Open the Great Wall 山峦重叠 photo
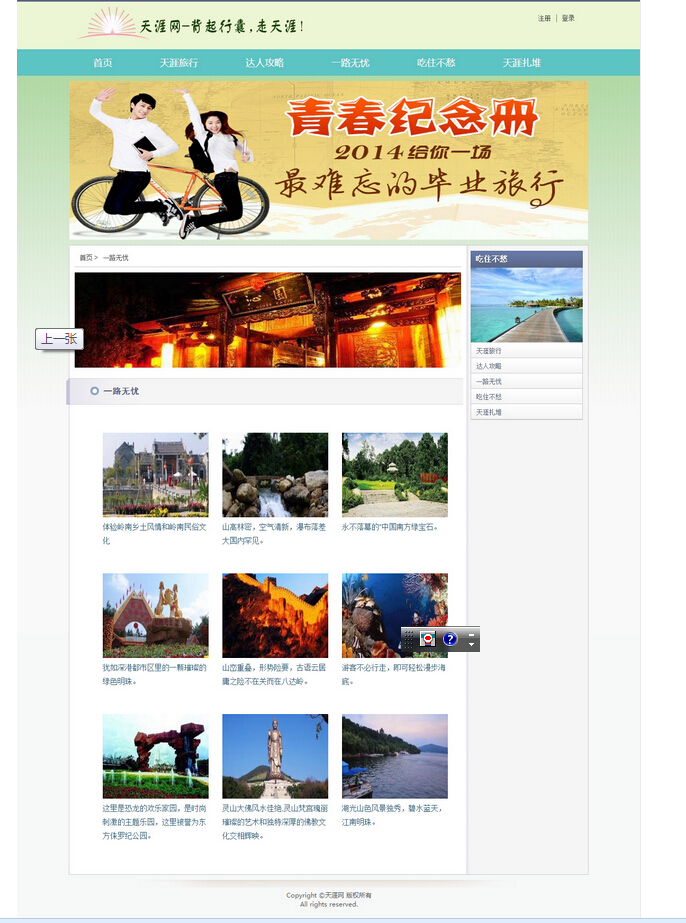 275,615
